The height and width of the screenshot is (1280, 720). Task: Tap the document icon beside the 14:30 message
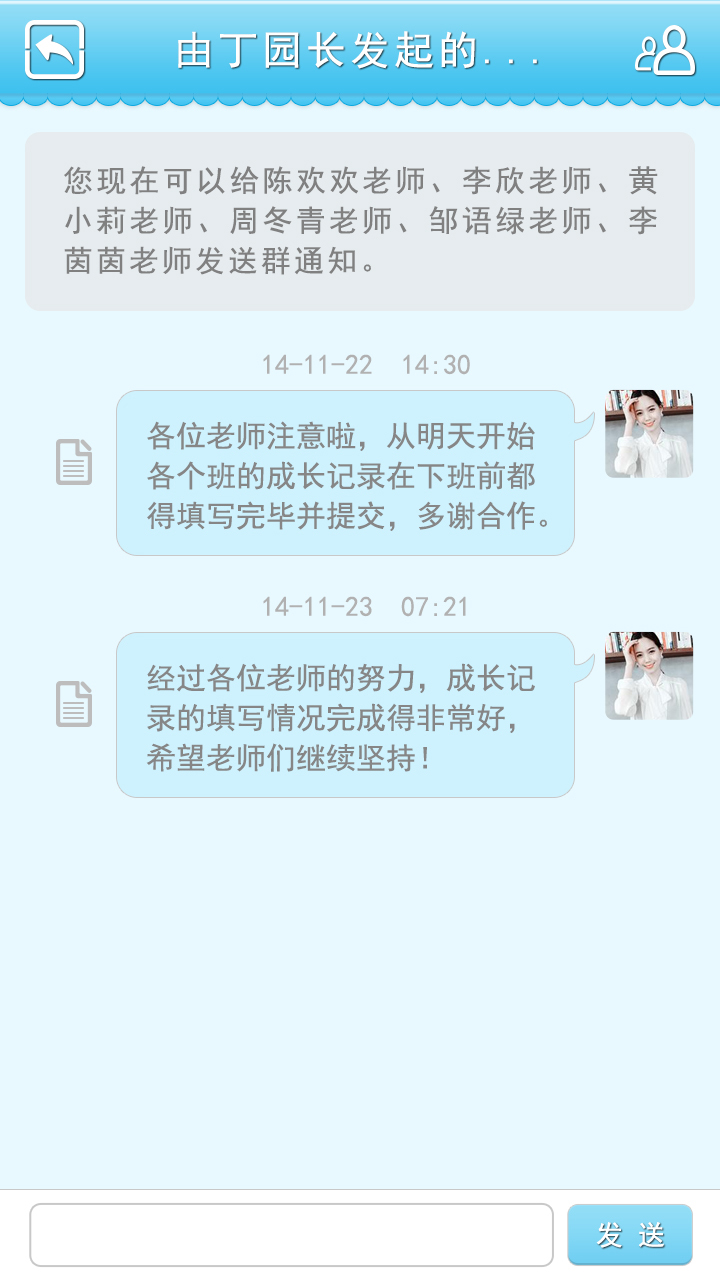pyautogui.click(x=74, y=462)
